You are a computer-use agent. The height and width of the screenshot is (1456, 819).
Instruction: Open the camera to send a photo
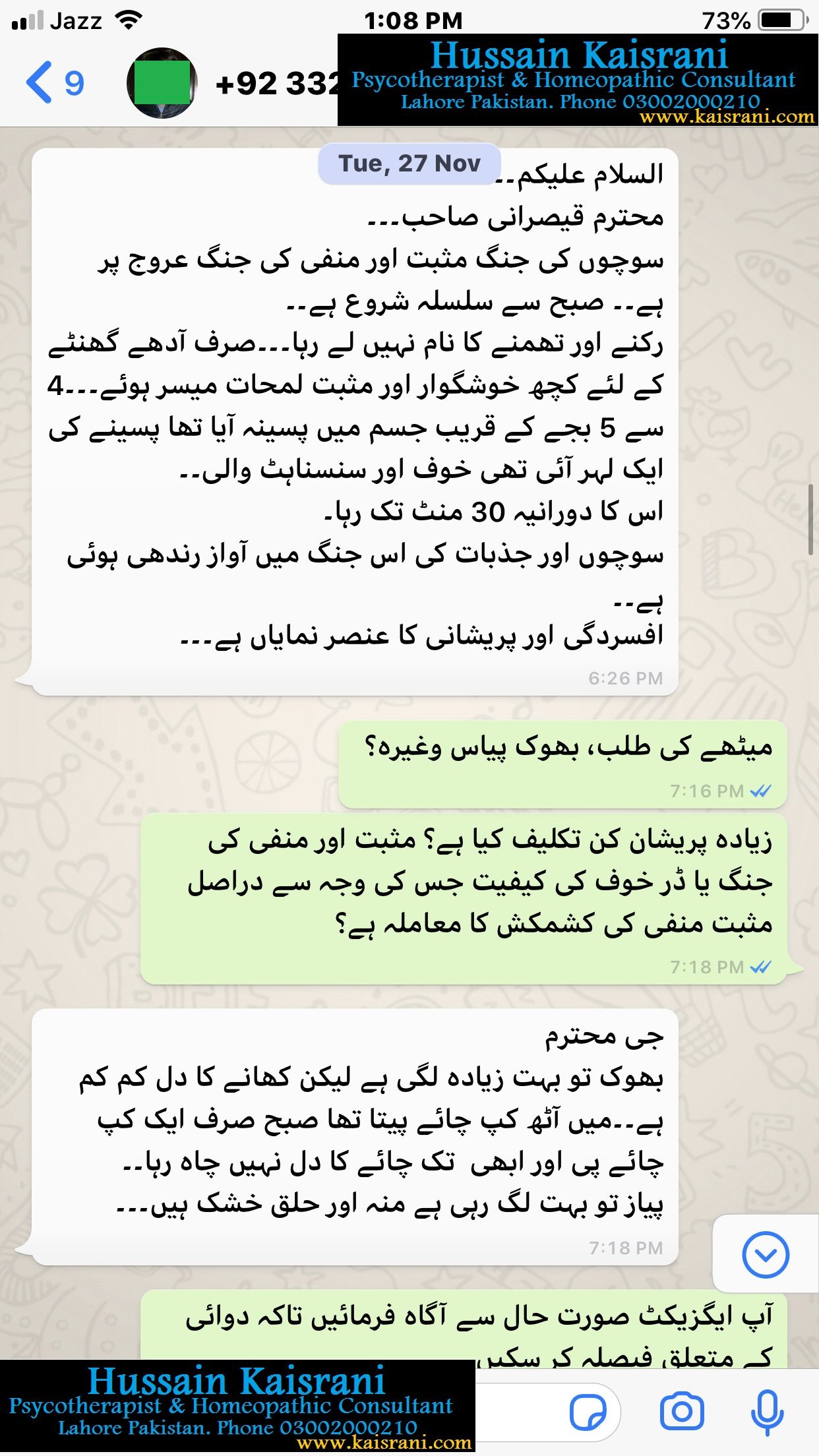pyautogui.click(x=681, y=1412)
